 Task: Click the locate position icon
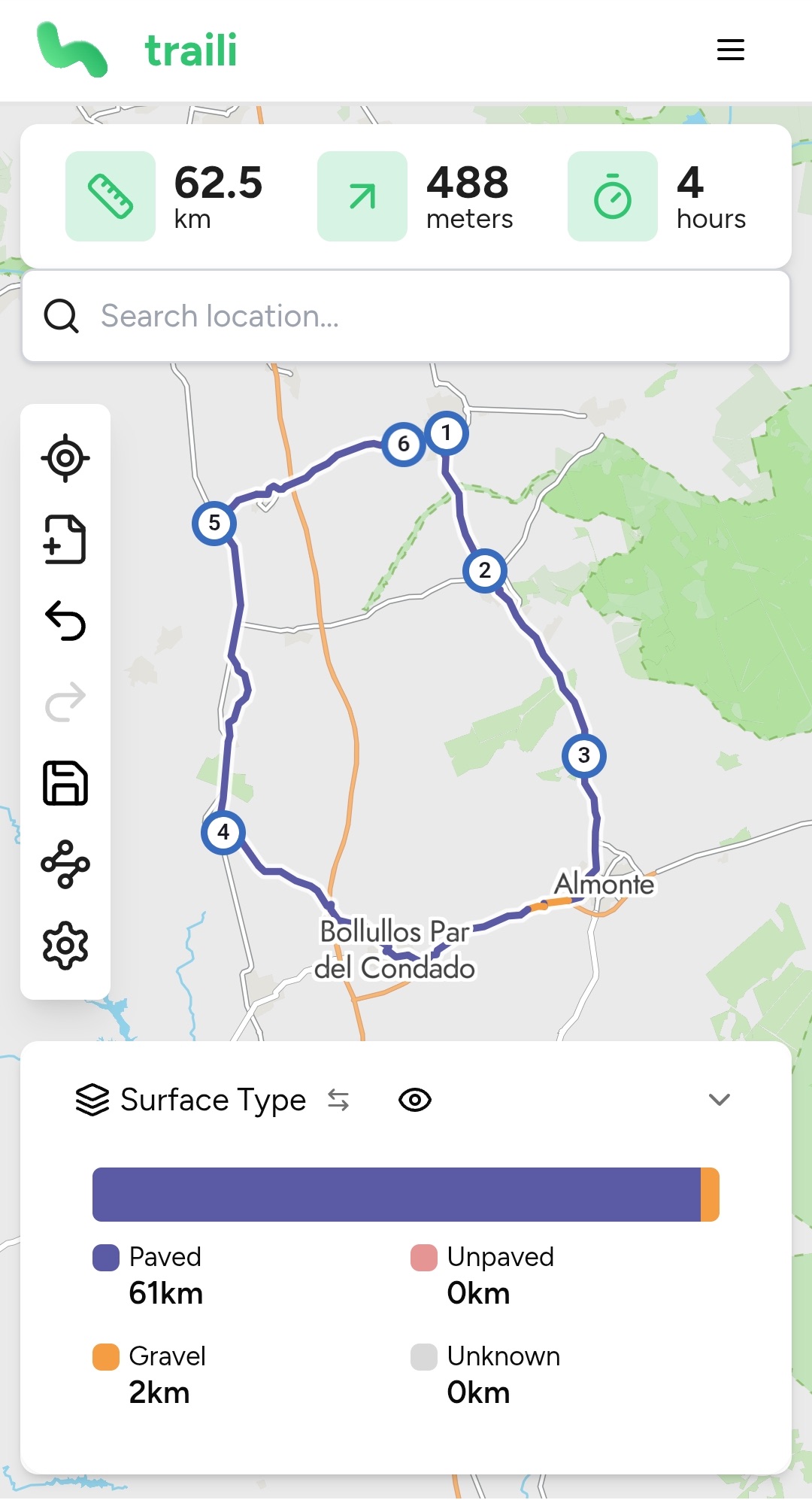tap(66, 457)
